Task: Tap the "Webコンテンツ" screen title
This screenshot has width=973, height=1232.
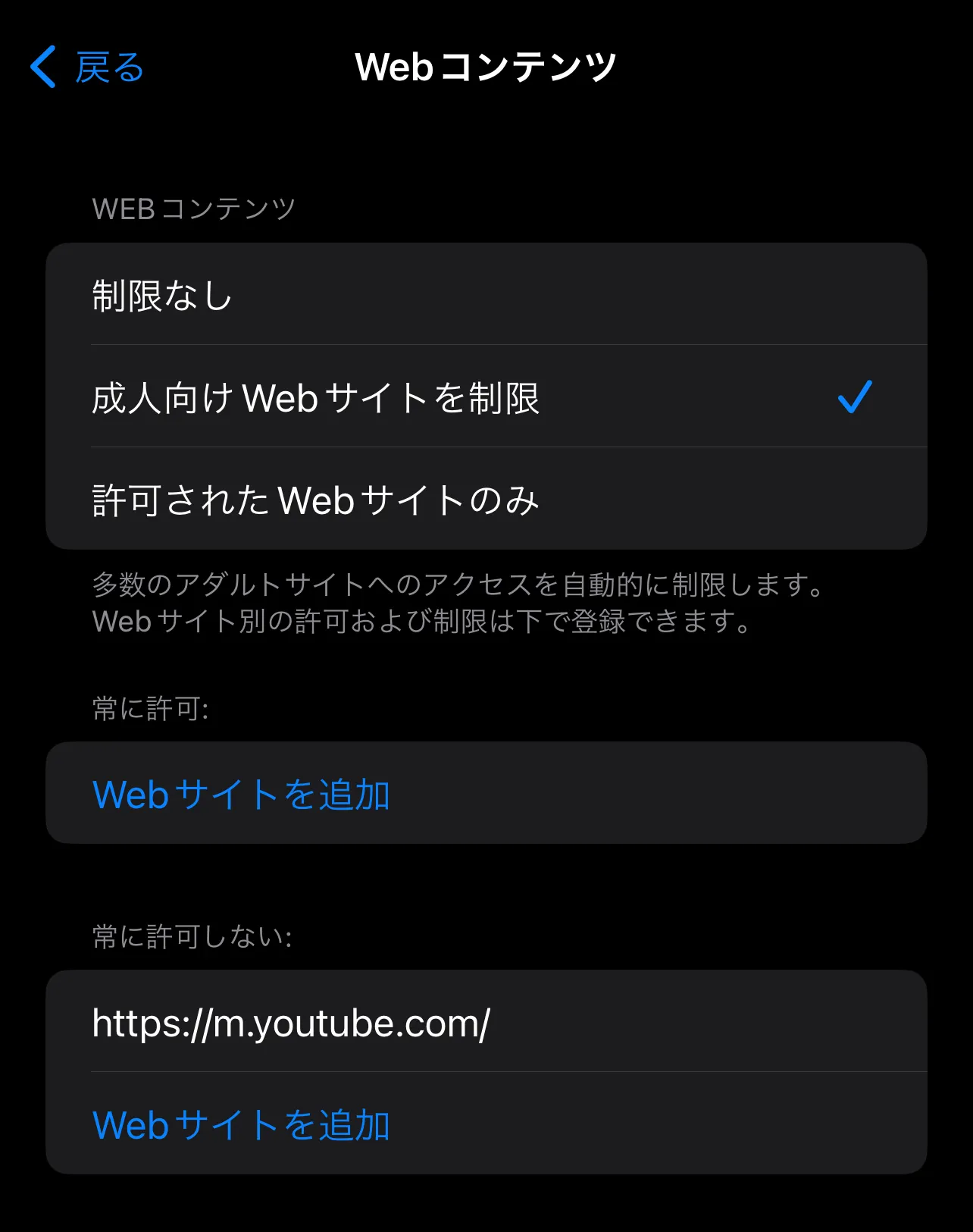Action: click(x=486, y=67)
